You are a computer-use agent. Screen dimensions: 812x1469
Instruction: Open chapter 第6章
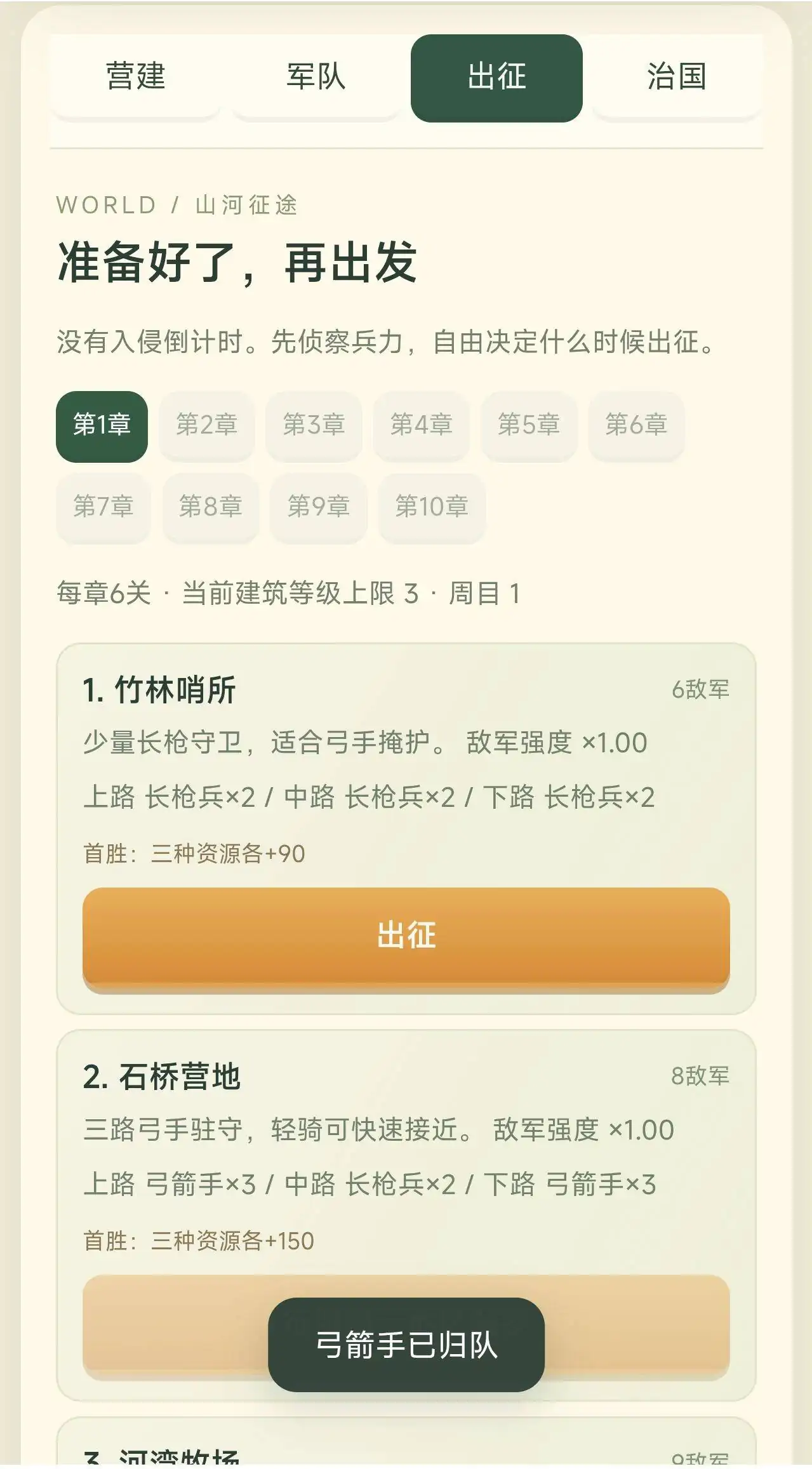point(636,425)
